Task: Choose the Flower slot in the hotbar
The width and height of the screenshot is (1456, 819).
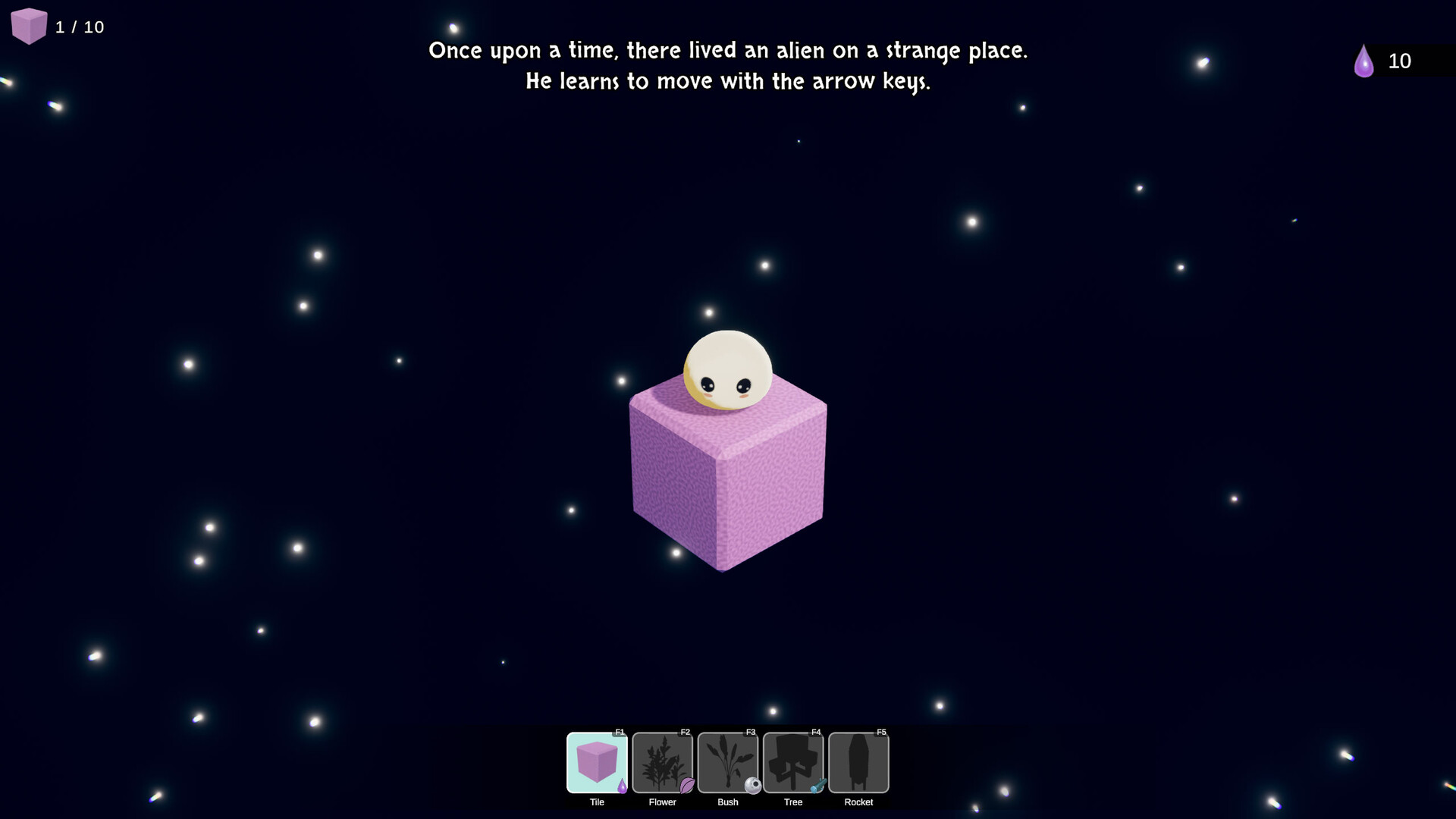Action: point(662,762)
